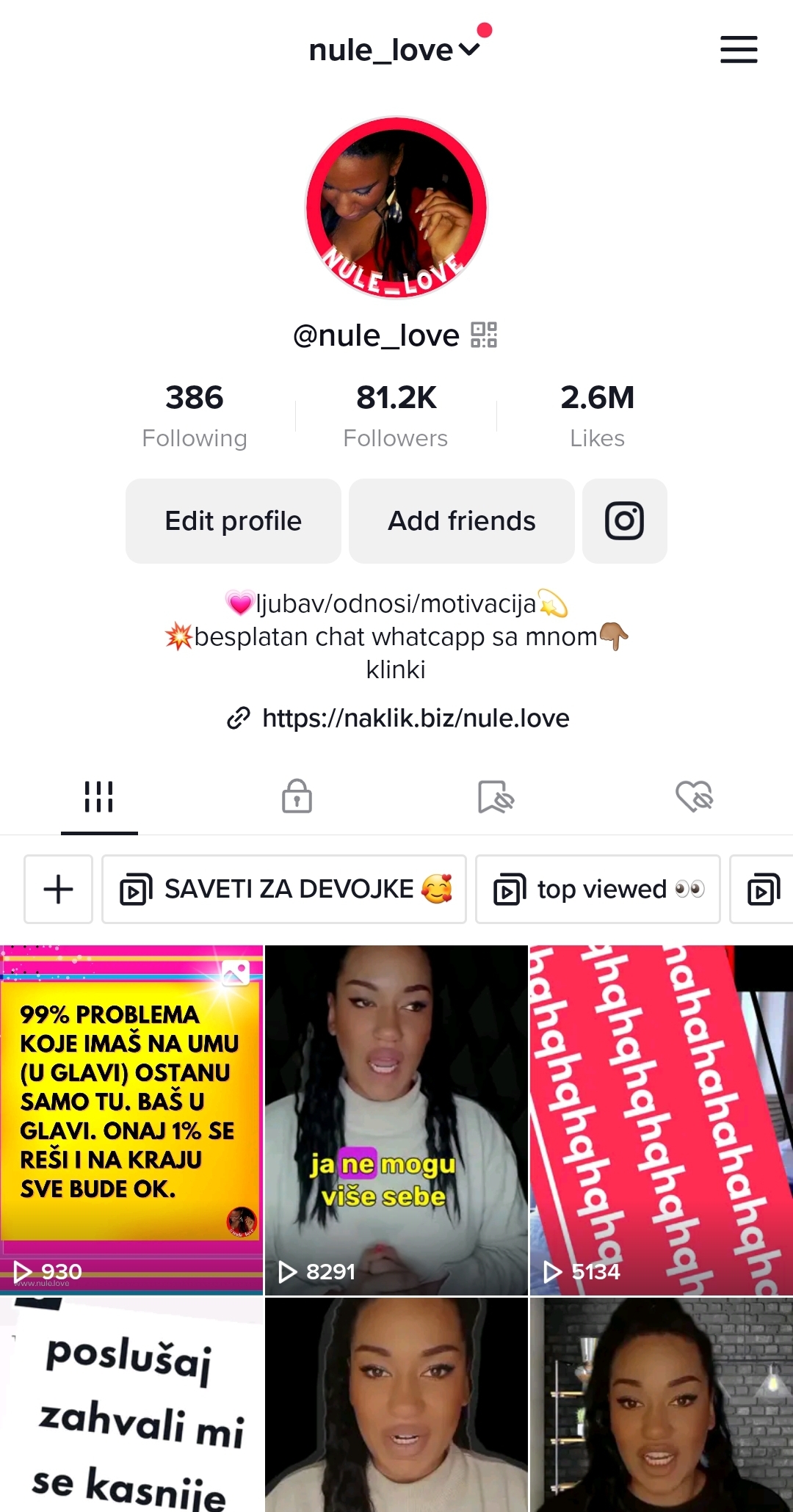Image resolution: width=793 pixels, height=1512 pixels.
Task: View the Following list
Action: coord(195,415)
